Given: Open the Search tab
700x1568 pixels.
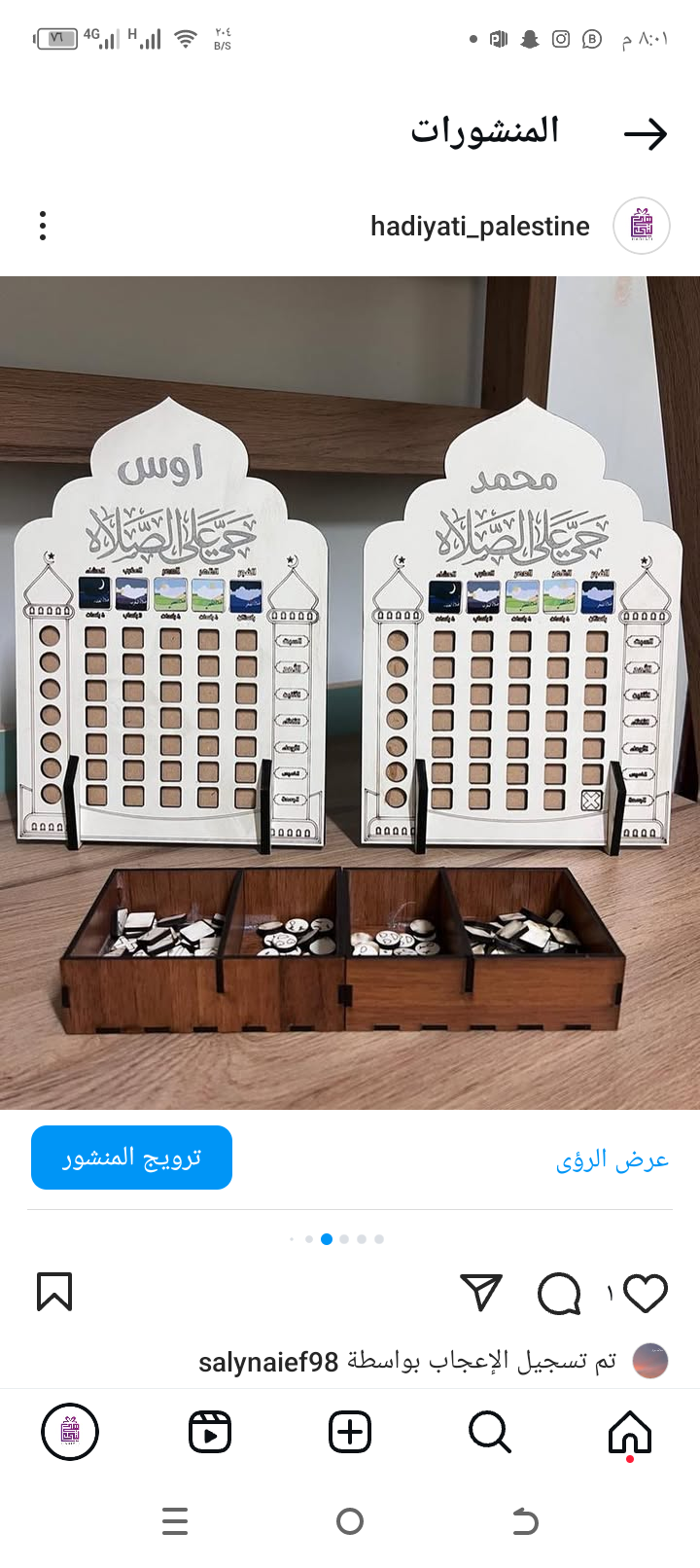Looking at the screenshot, I should (x=489, y=1432).
